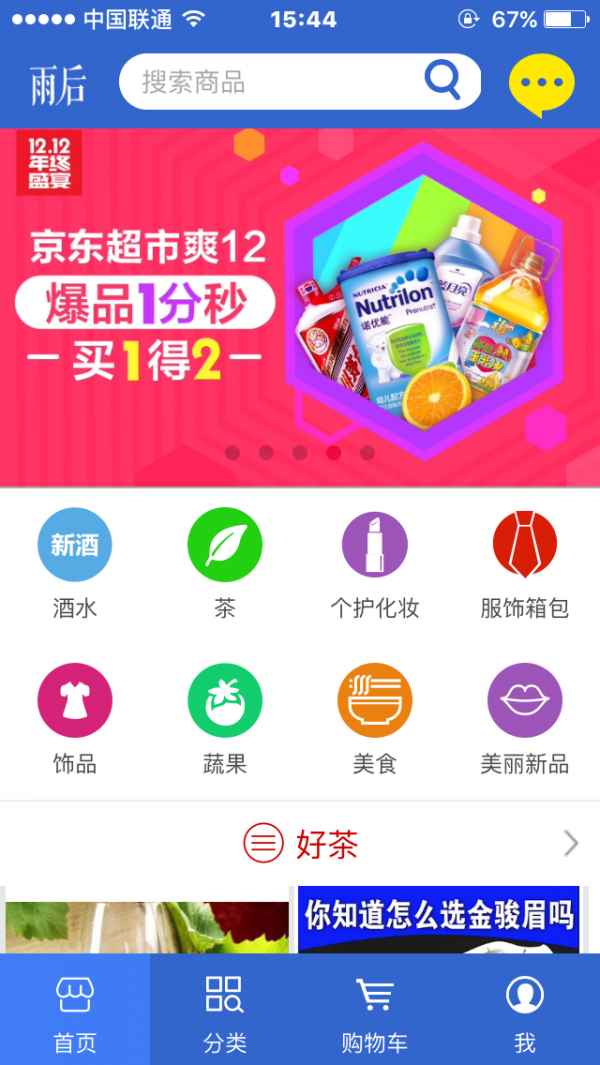This screenshot has height=1065, width=600.
Task: Switch to the 分类 tab
Action: (x=225, y=1012)
